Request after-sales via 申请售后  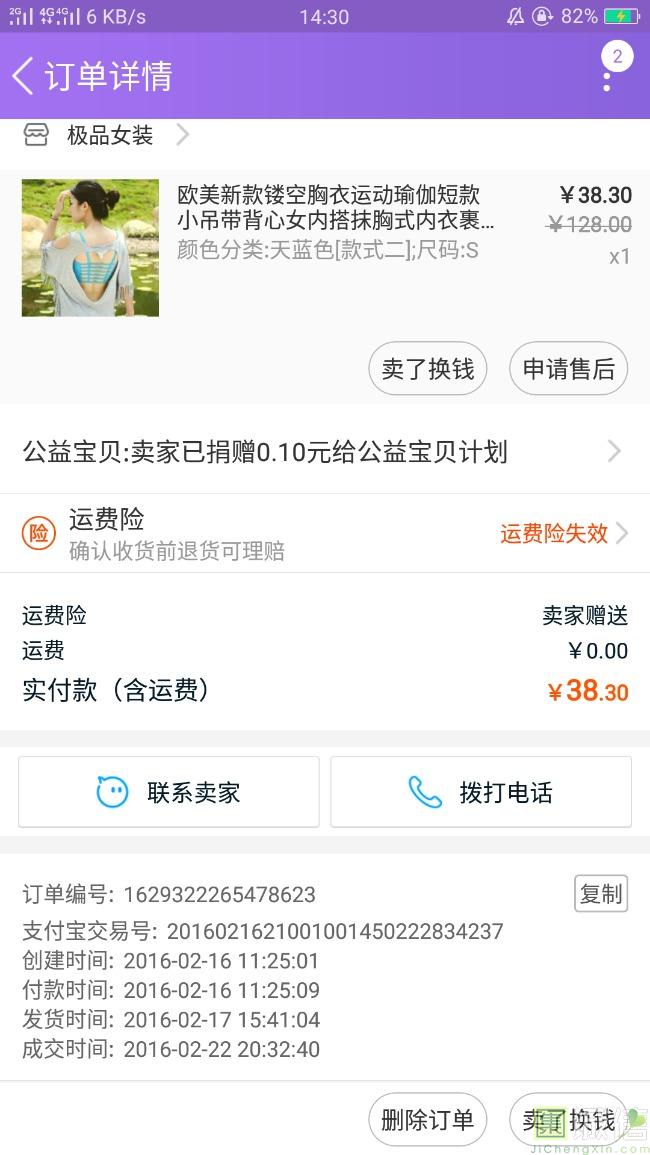(568, 369)
